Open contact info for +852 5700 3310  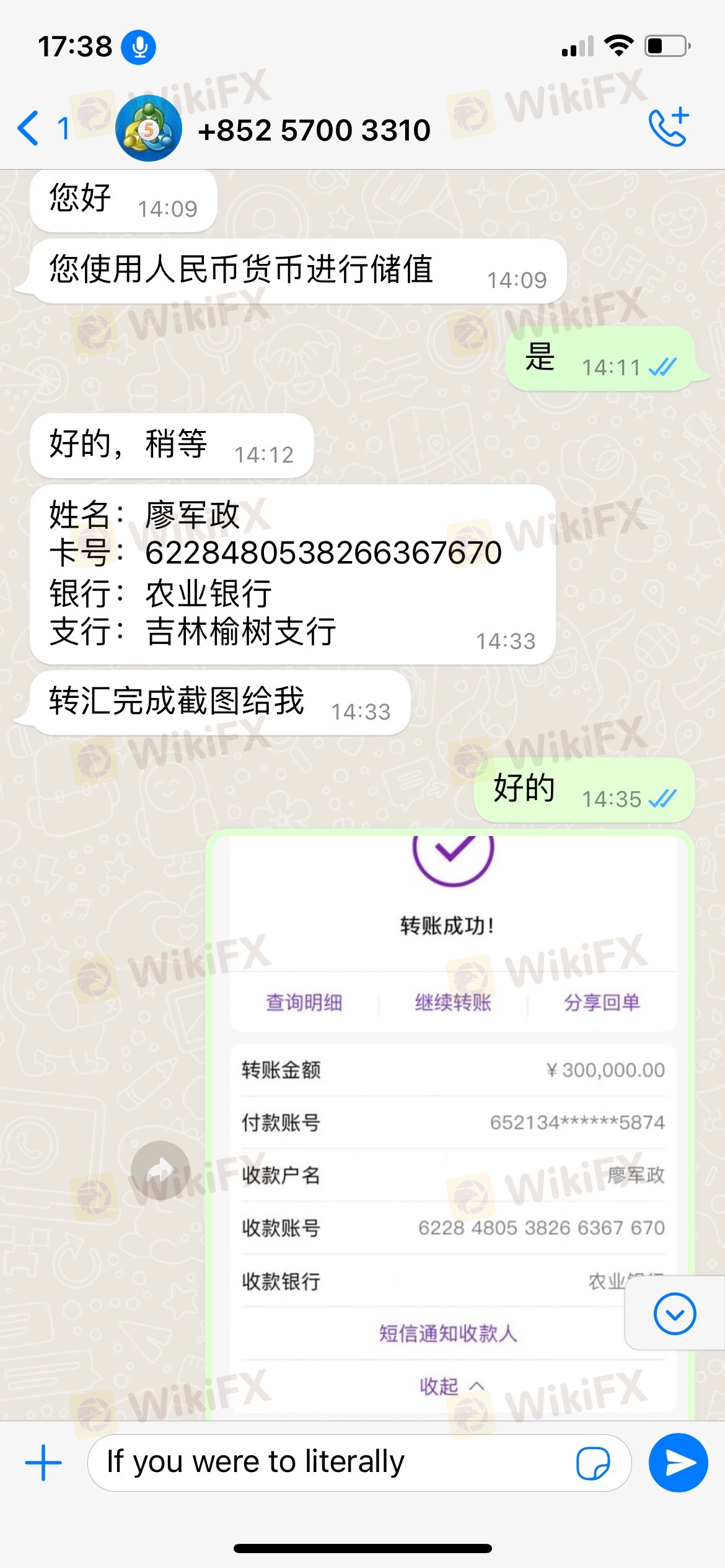[314, 130]
